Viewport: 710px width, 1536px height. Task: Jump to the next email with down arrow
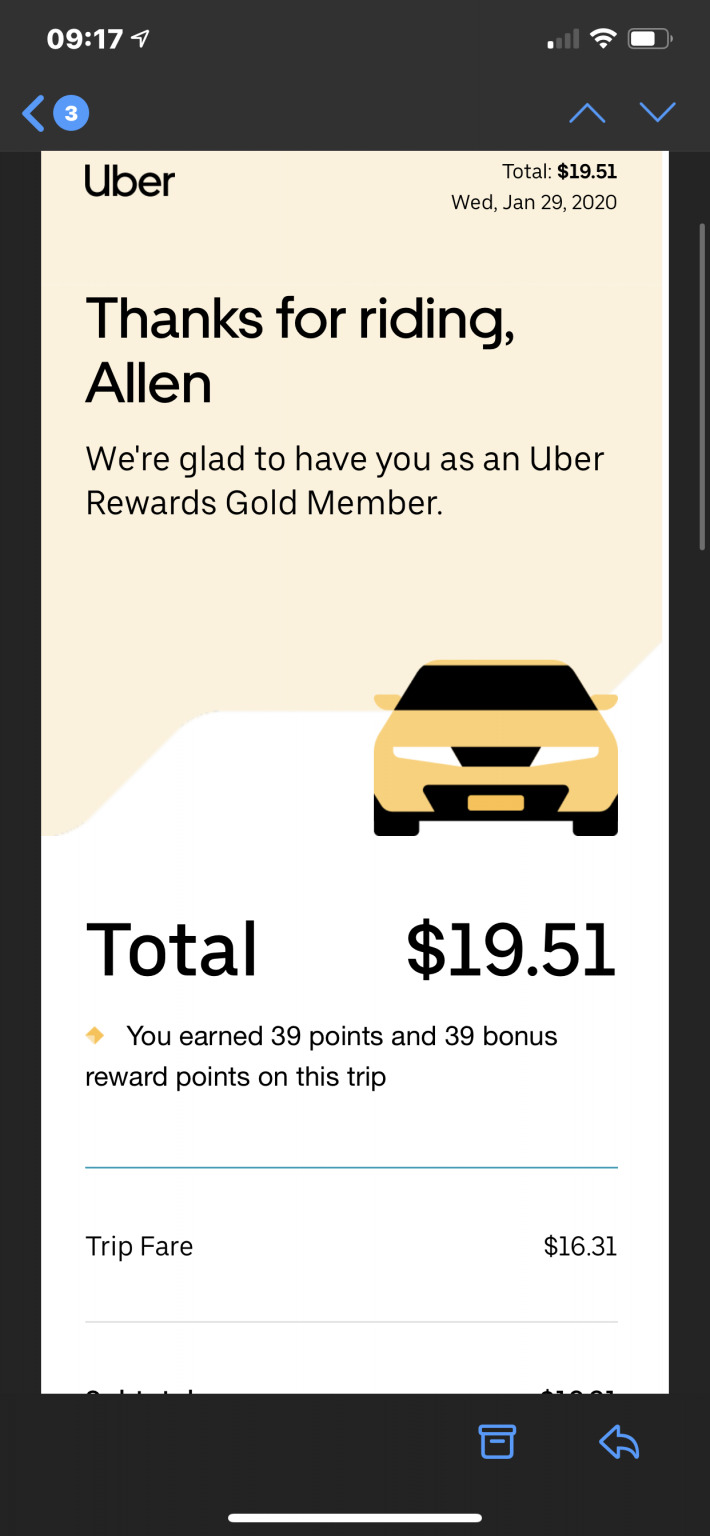click(657, 113)
